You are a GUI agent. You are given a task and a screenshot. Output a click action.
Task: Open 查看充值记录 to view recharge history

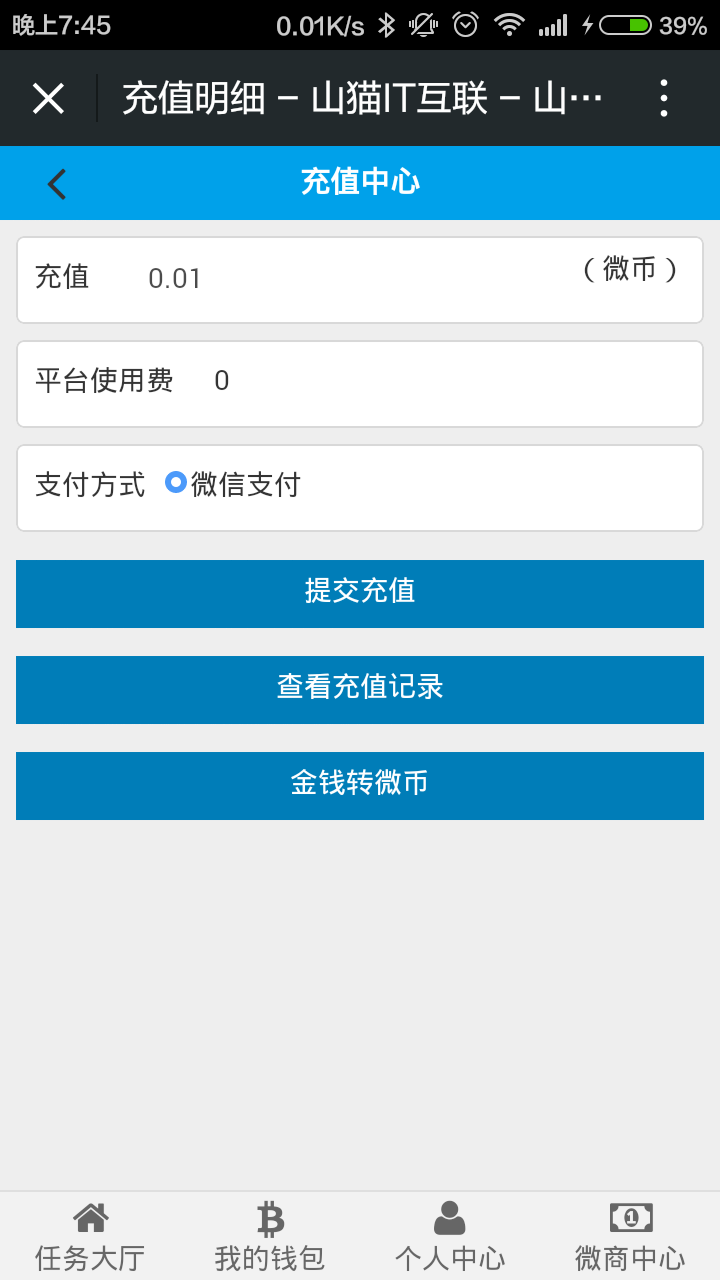pyautogui.click(x=360, y=689)
